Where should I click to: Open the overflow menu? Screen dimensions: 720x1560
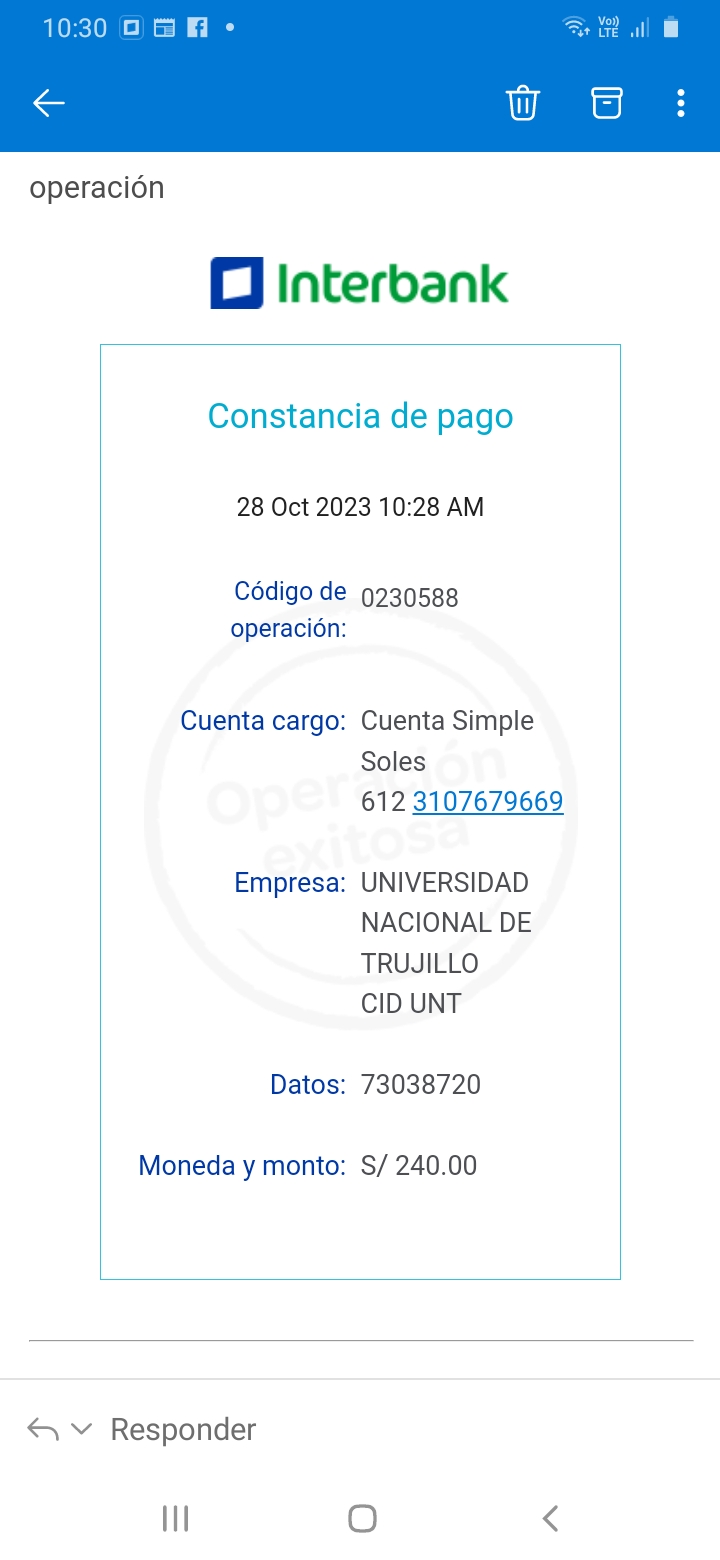tap(681, 103)
